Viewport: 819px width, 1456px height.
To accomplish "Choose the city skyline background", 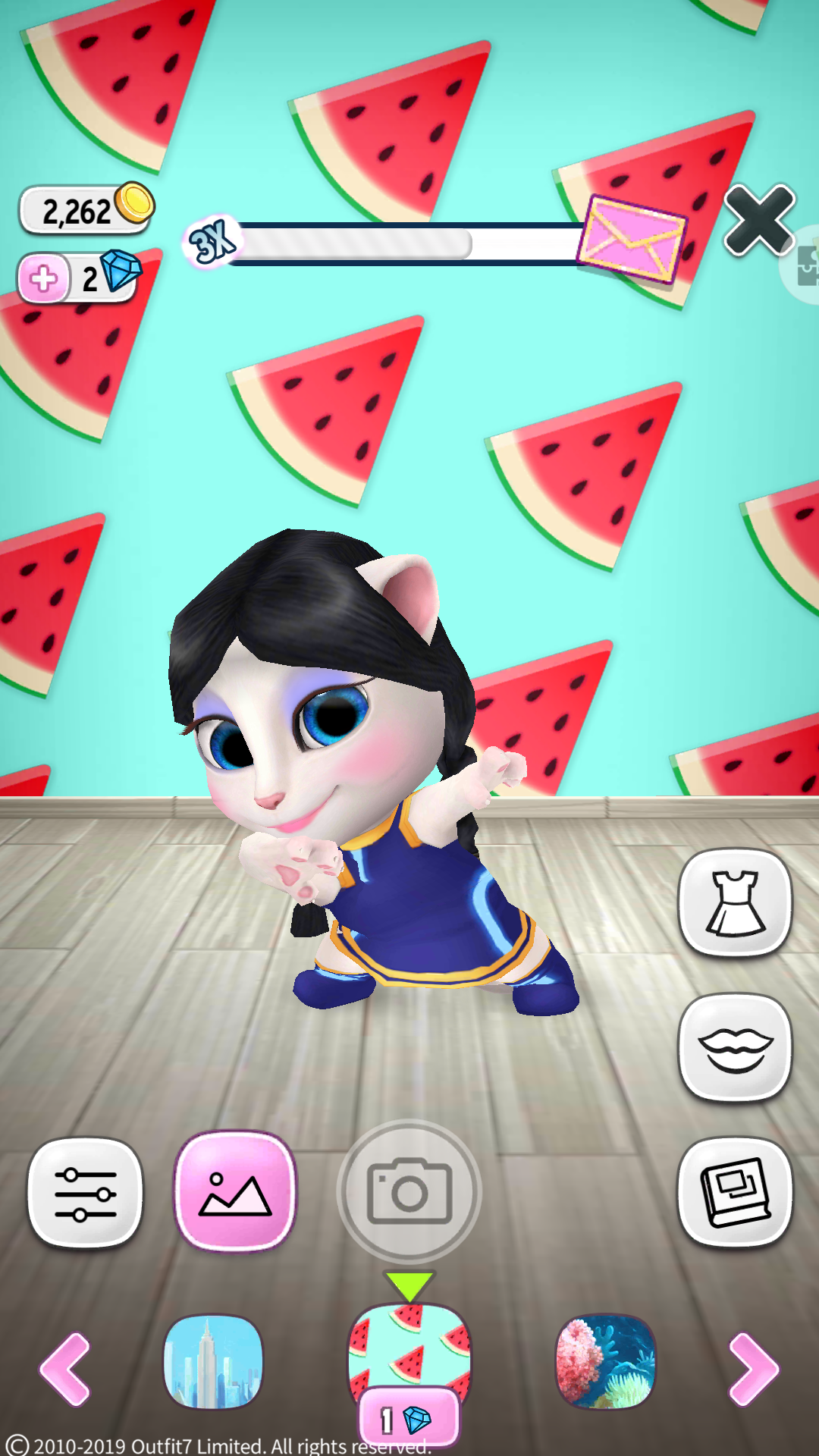I will pyautogui.click(x=213, y=1362).
